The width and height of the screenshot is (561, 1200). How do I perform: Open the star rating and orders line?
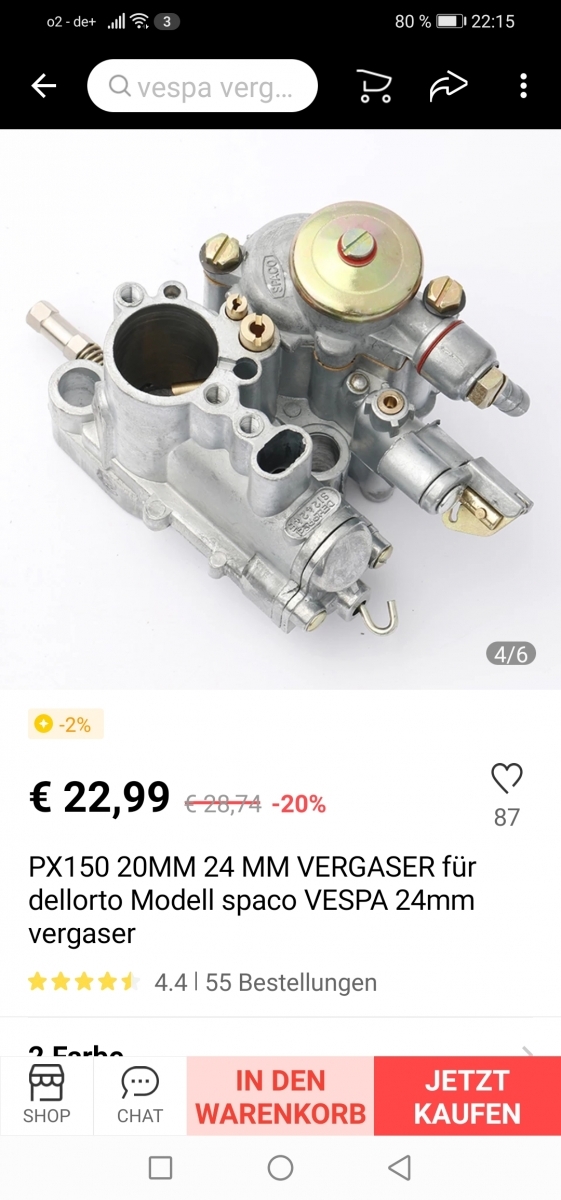pos(202,982)
